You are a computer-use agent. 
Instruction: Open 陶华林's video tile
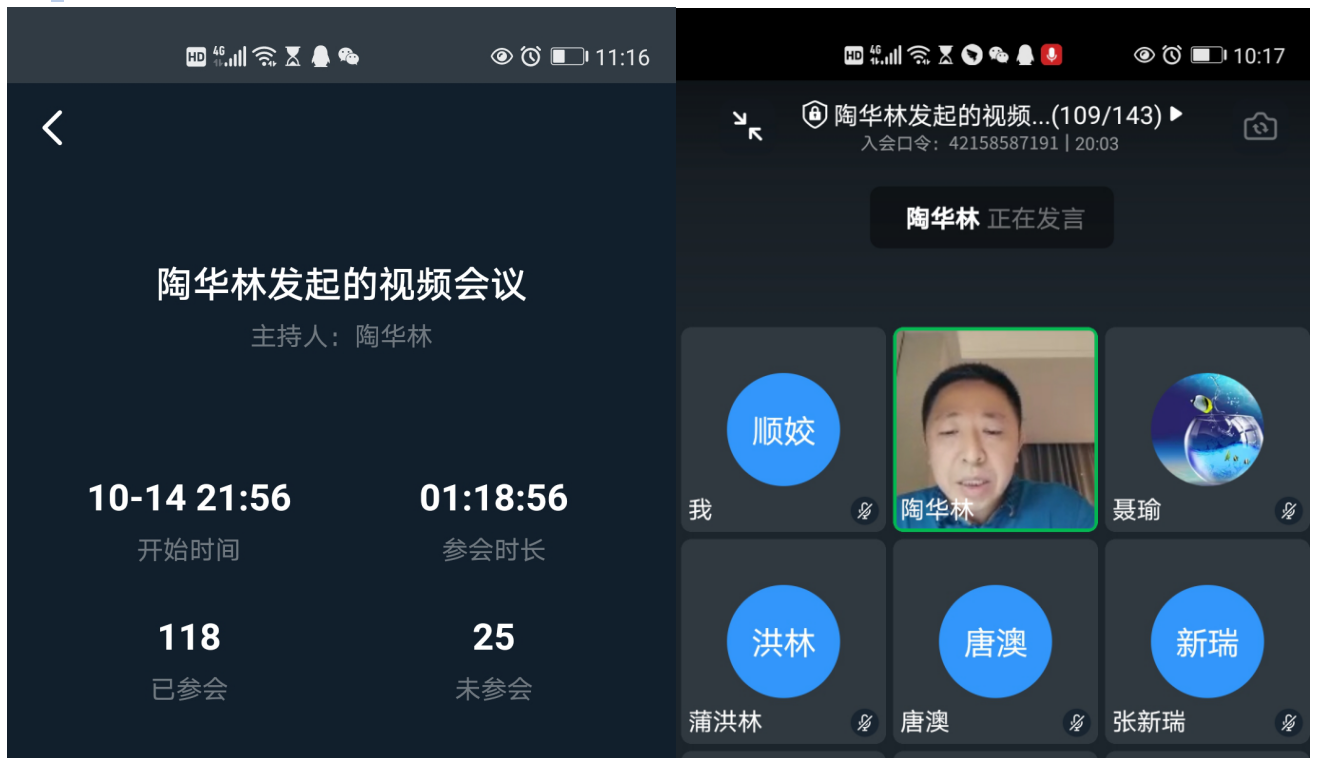point(995,429)
